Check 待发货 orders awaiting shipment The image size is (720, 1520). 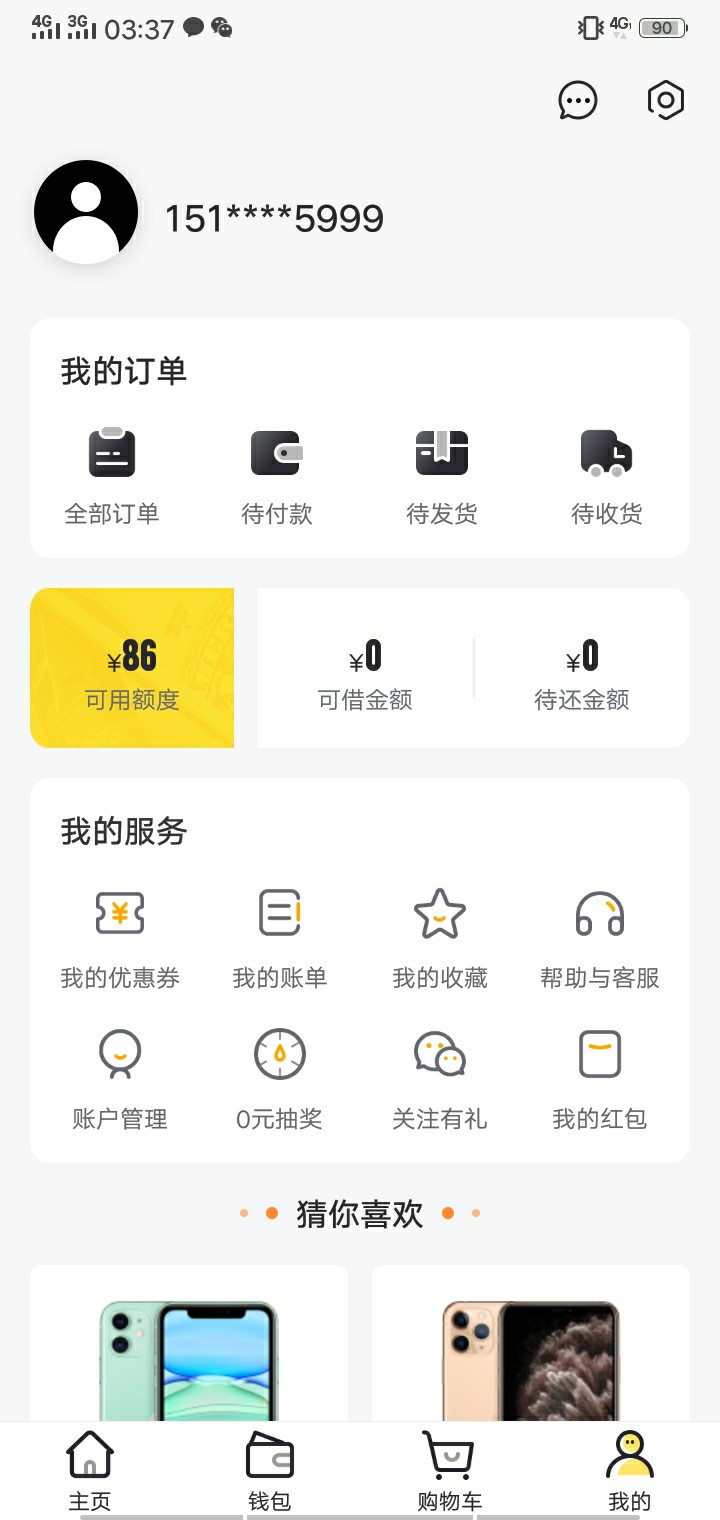[x=442, y=477]
